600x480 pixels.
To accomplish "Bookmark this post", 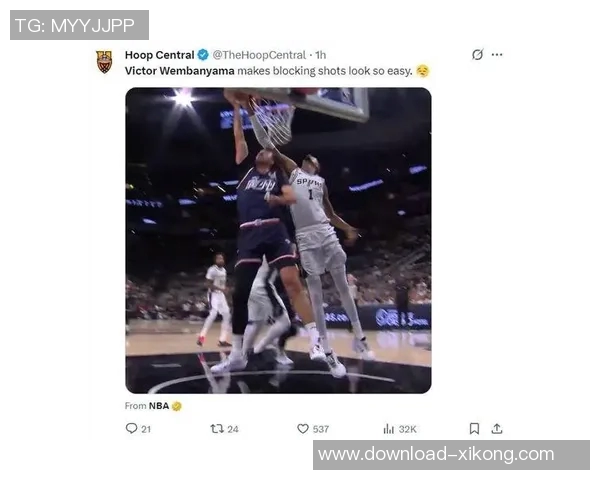I will click(x=474, y=428).
